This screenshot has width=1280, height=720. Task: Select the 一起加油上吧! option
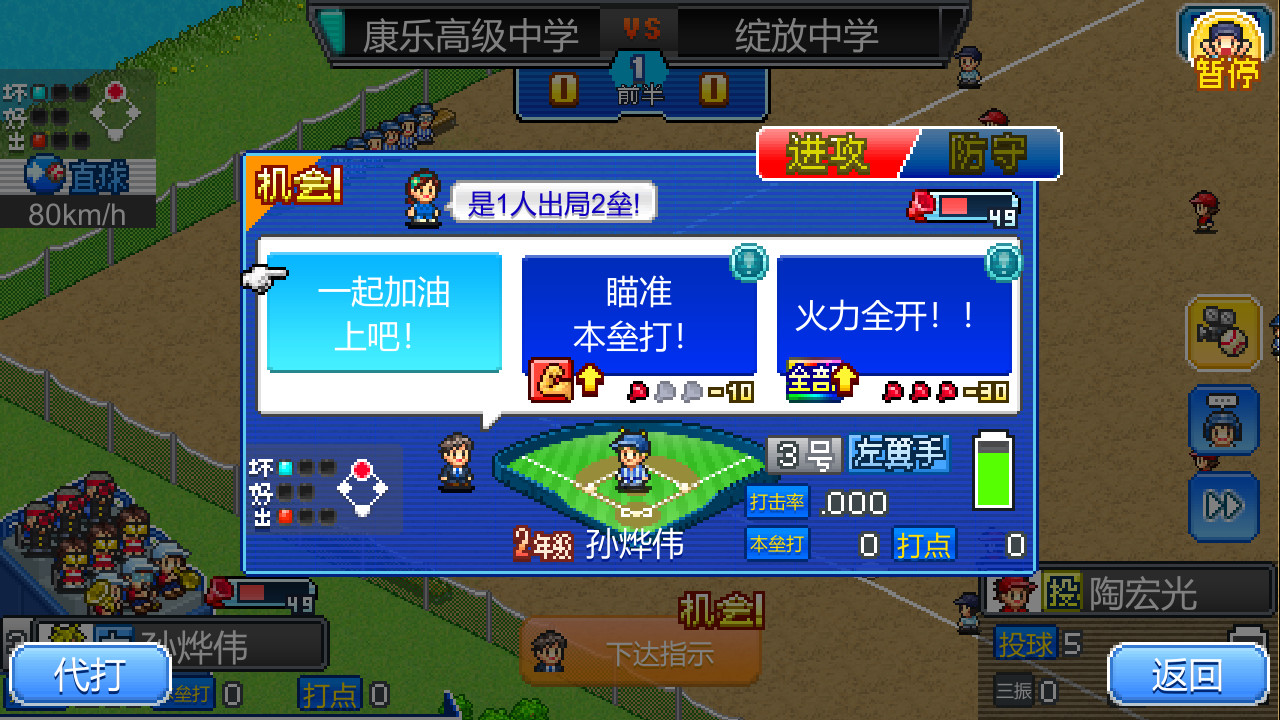click(x=384, y=313)
